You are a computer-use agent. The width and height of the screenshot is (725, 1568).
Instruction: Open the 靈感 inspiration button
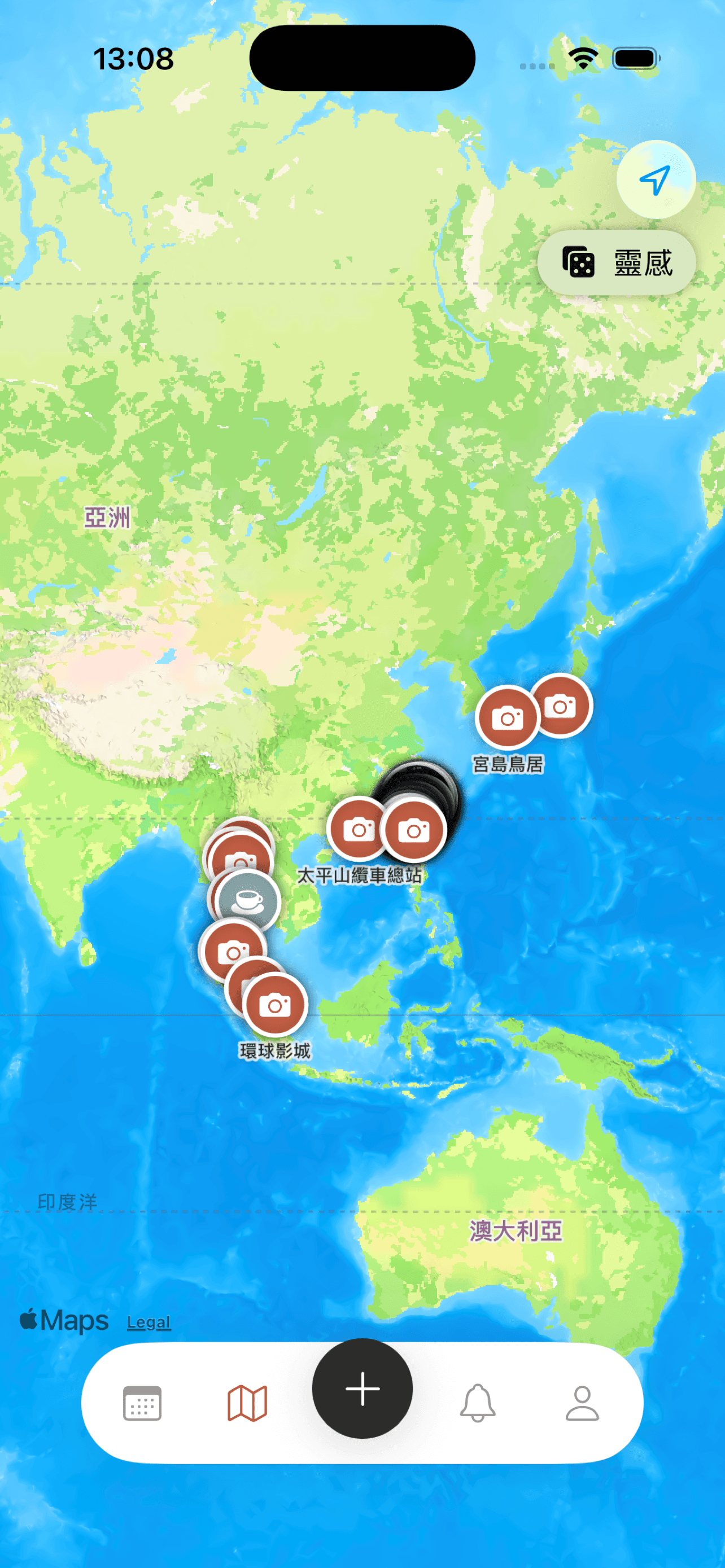[x=616, y=262]
